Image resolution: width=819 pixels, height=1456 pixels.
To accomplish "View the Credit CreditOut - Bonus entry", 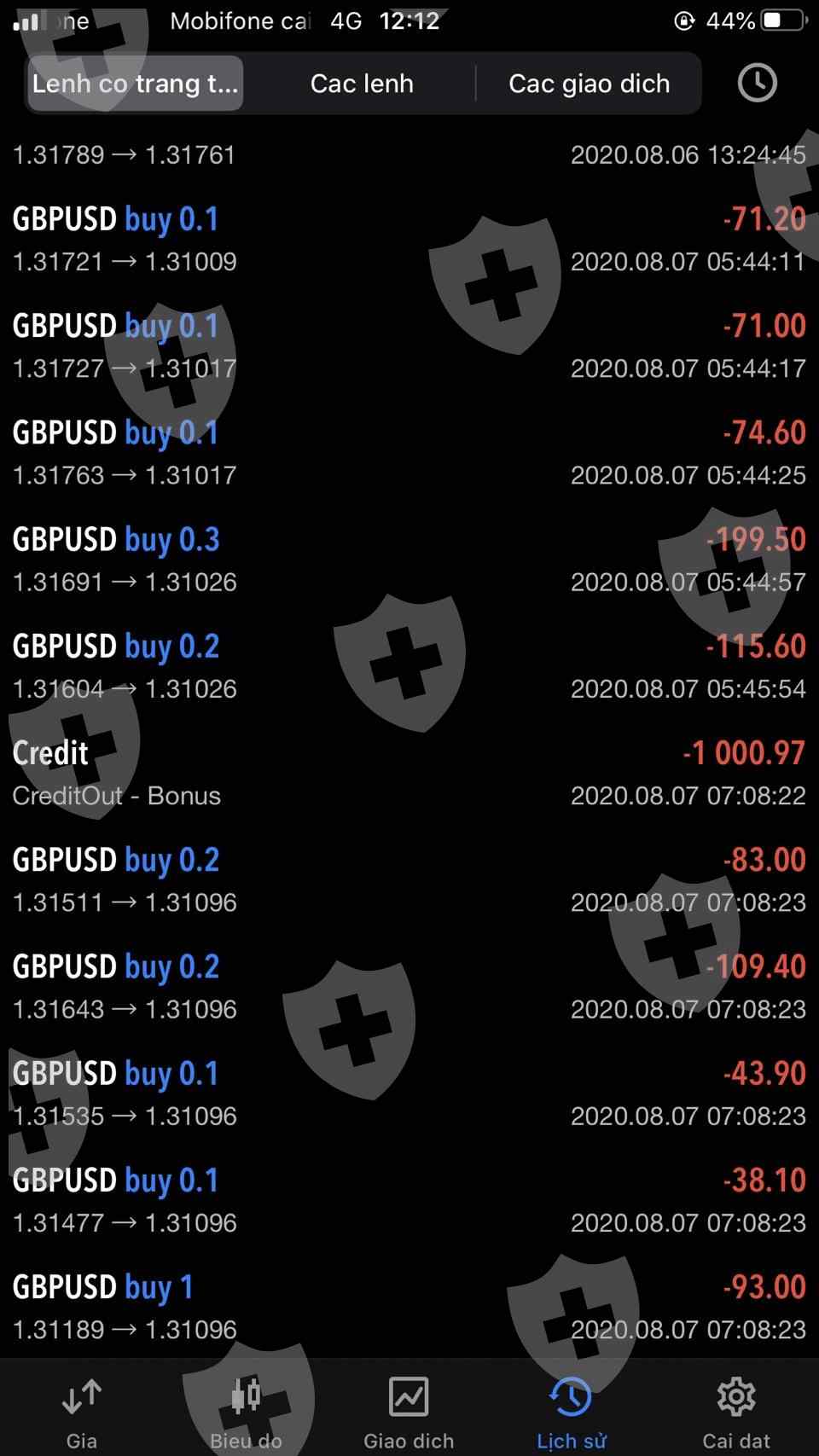I will point(409,774).
